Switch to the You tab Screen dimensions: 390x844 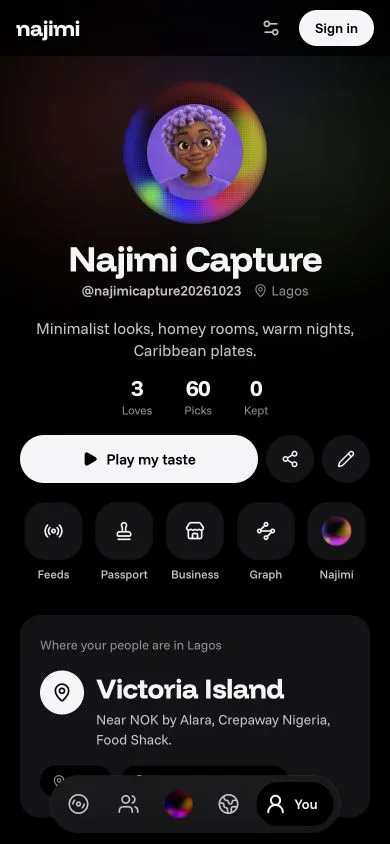pyautogui.click(x=295, y=804)
